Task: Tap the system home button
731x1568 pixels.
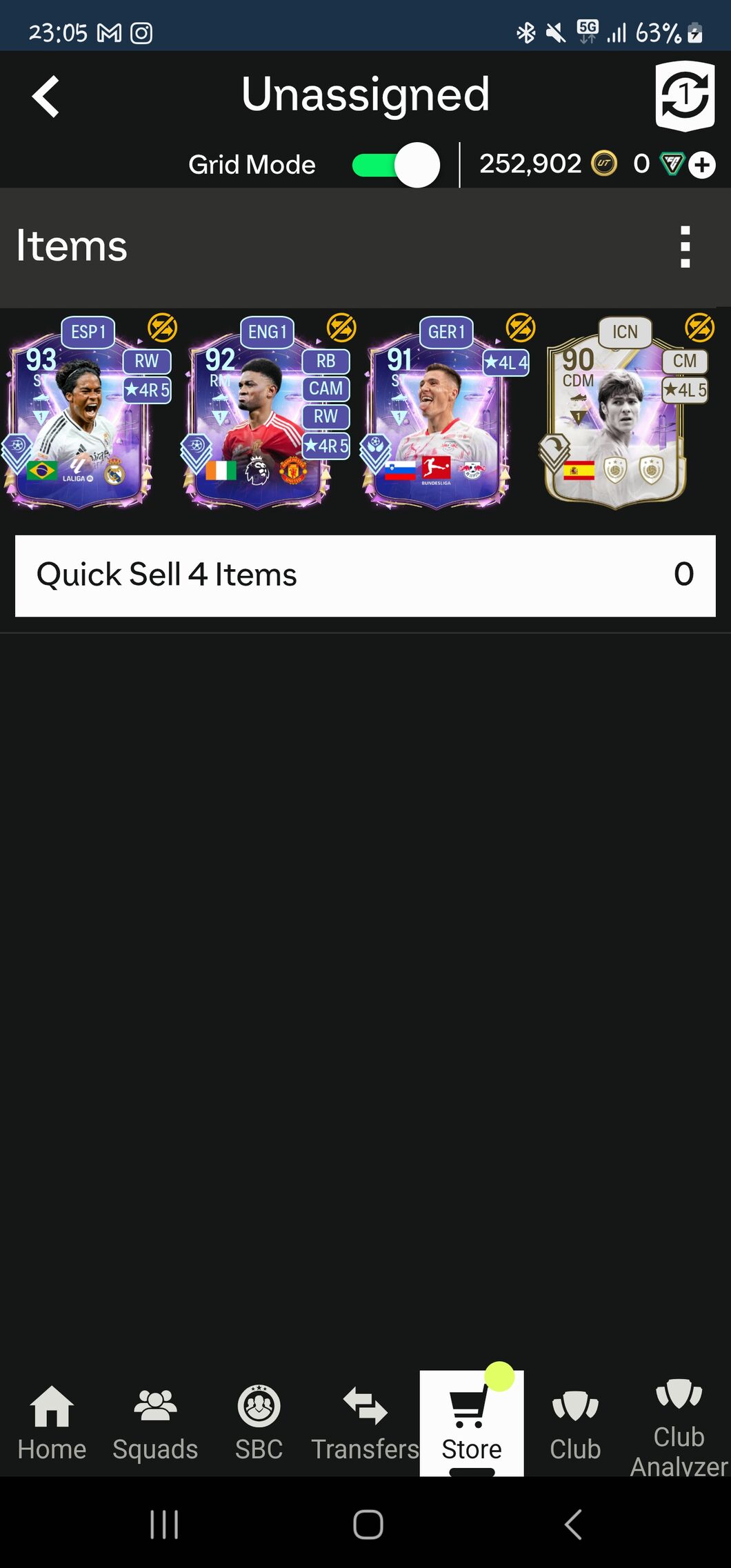Action: pos(368,1524)
